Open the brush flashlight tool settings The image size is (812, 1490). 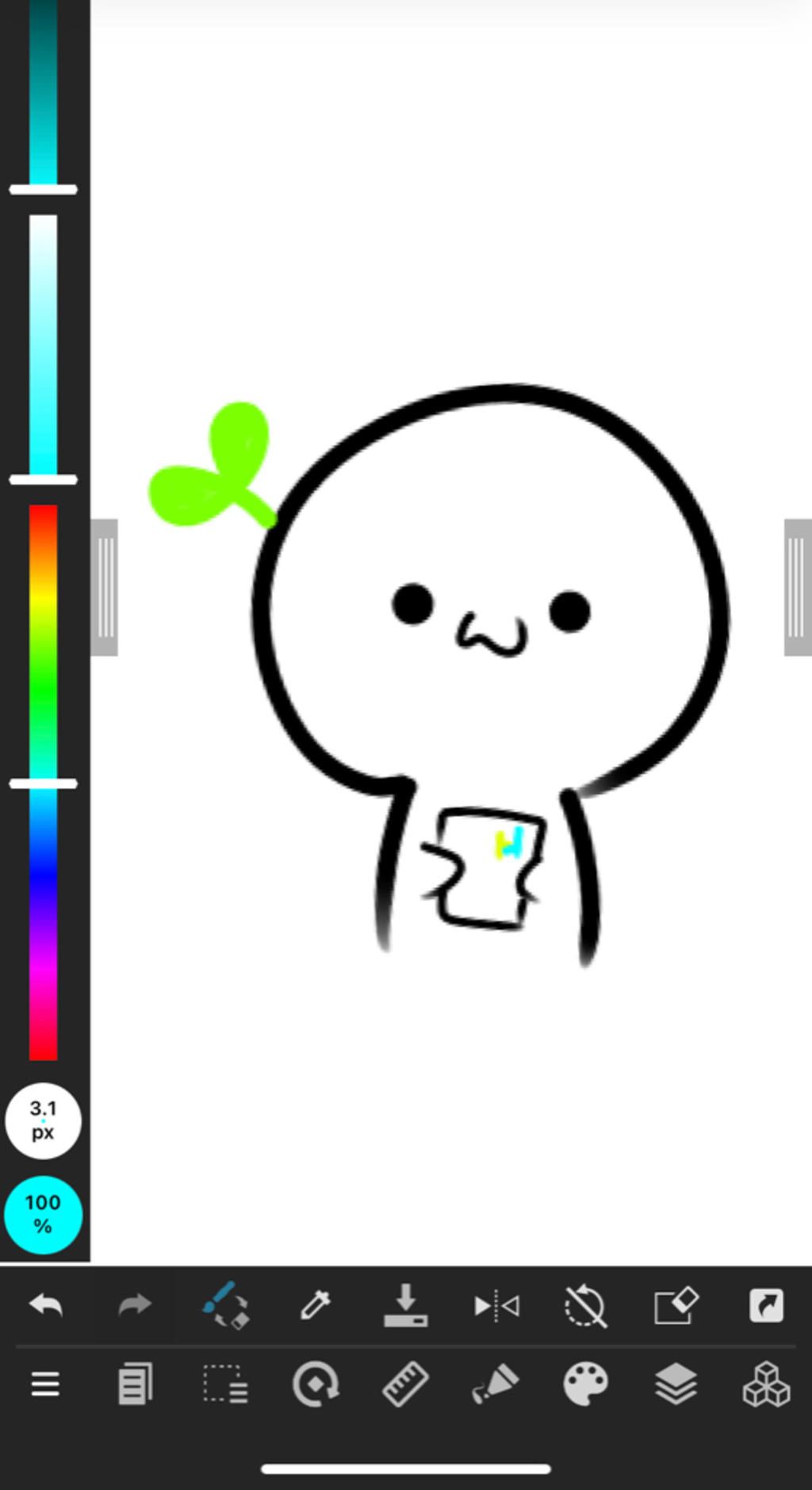[496, 1385]
